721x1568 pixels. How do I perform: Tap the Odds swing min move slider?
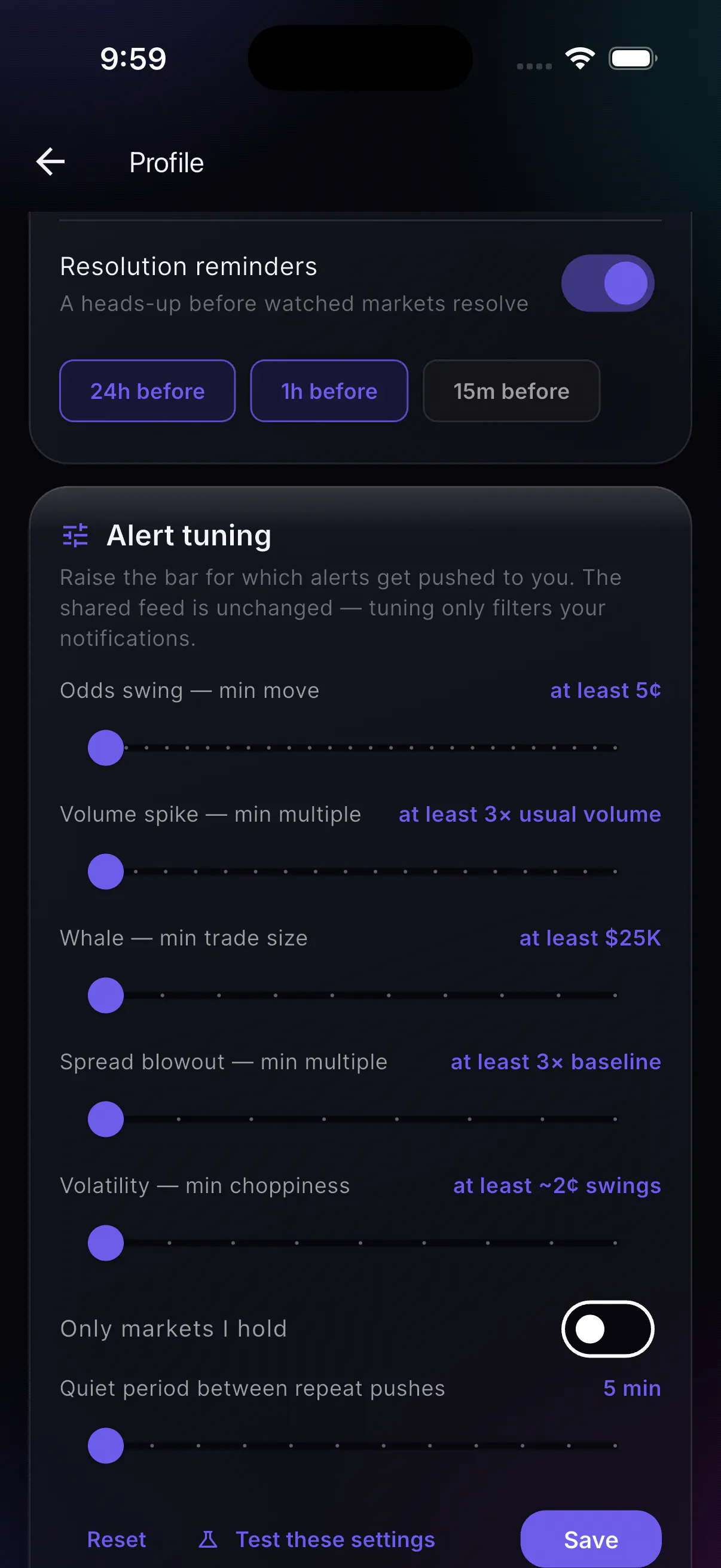(x=360, y=748)
